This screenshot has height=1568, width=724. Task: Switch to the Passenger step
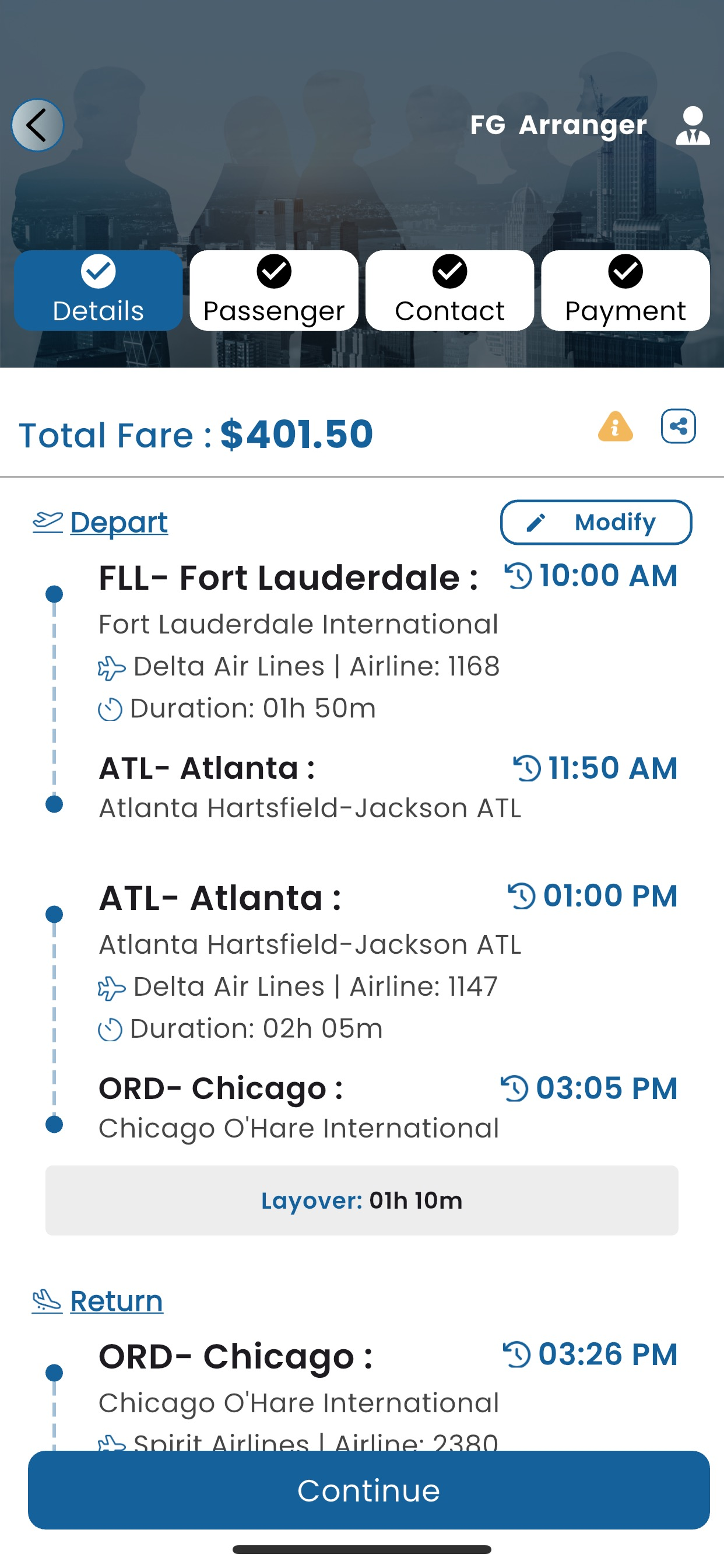pyautogui.click(x=274, y=290)
